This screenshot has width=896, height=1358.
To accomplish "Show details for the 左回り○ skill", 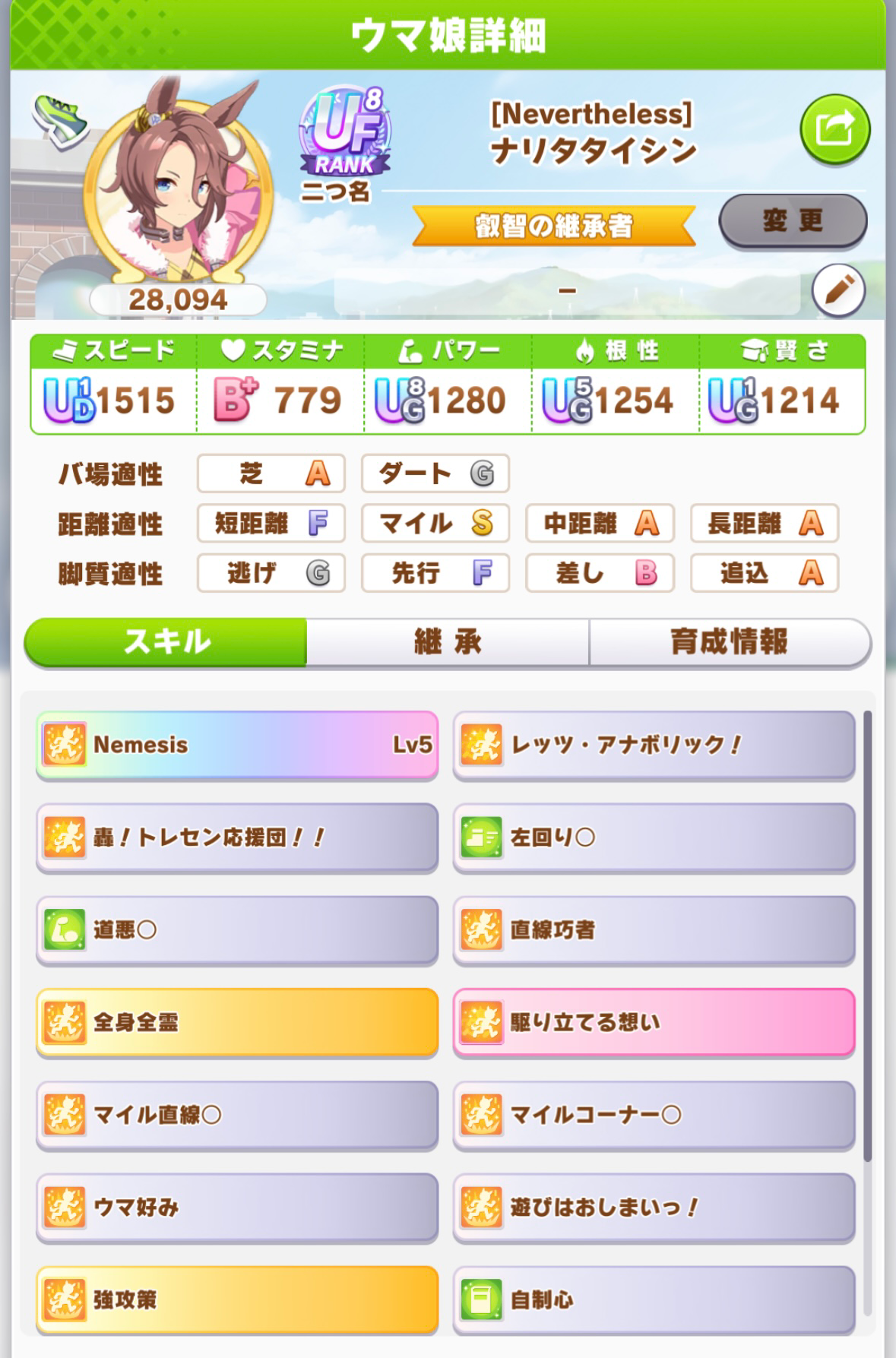I will 654,837.
